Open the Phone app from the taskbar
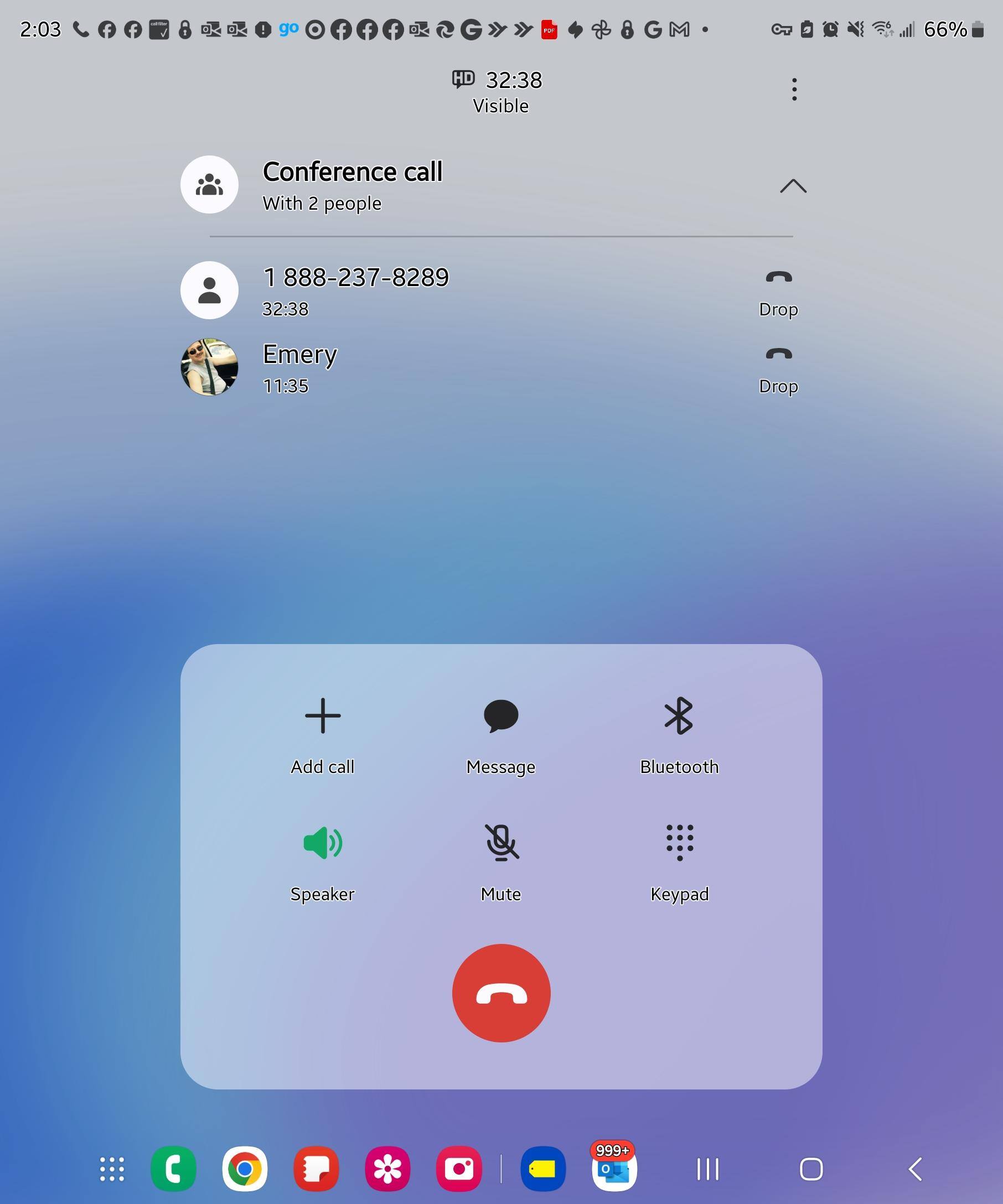This screenshot has width=1003, height=1204. coord(173,1169)
